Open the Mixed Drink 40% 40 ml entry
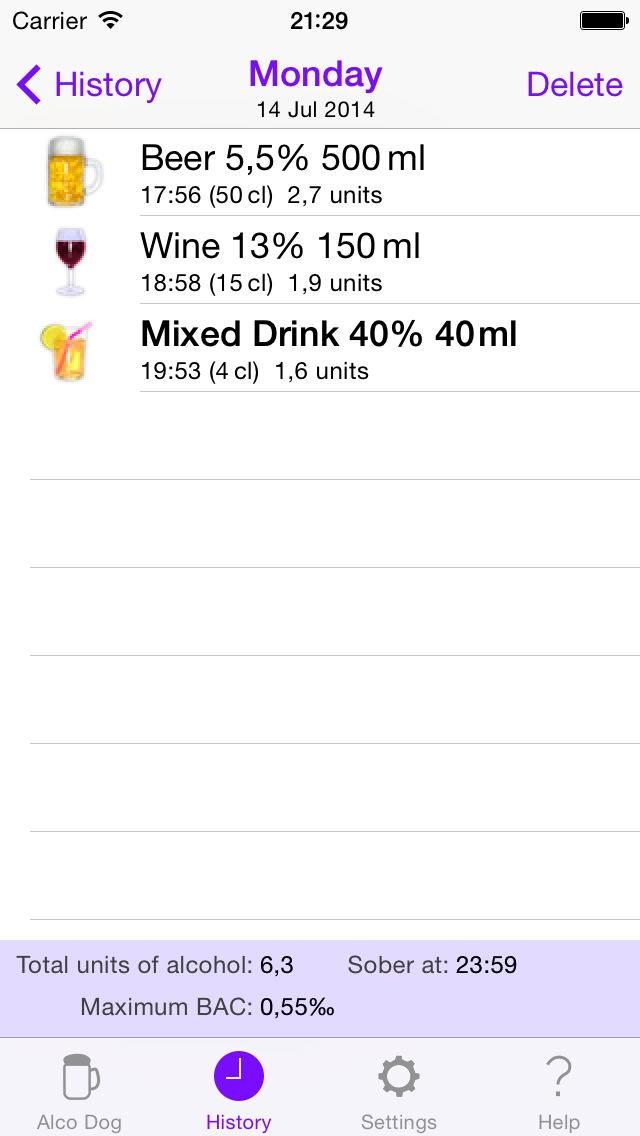 [x=320, y=348]
